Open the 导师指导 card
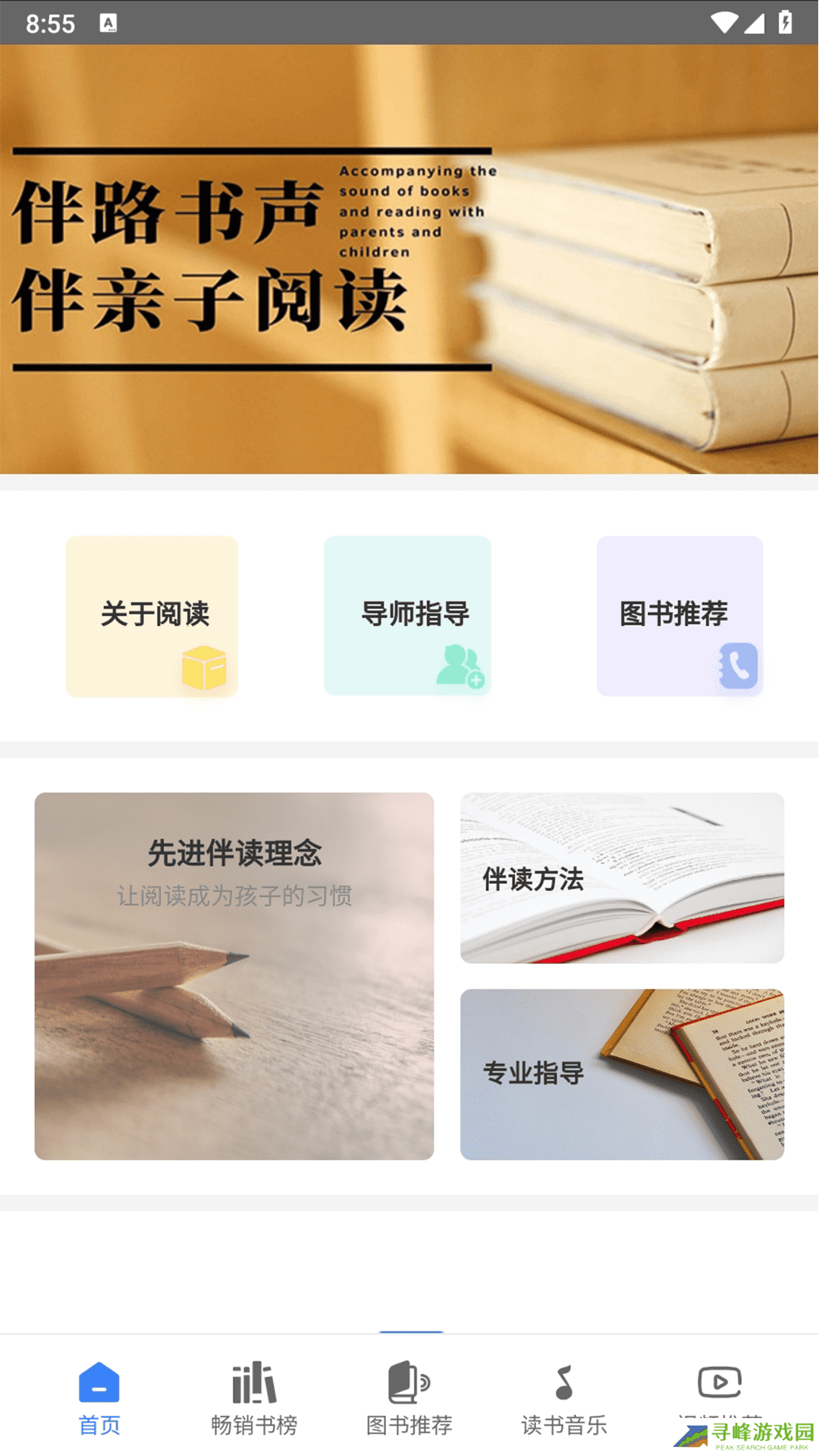 coord(407,616)
